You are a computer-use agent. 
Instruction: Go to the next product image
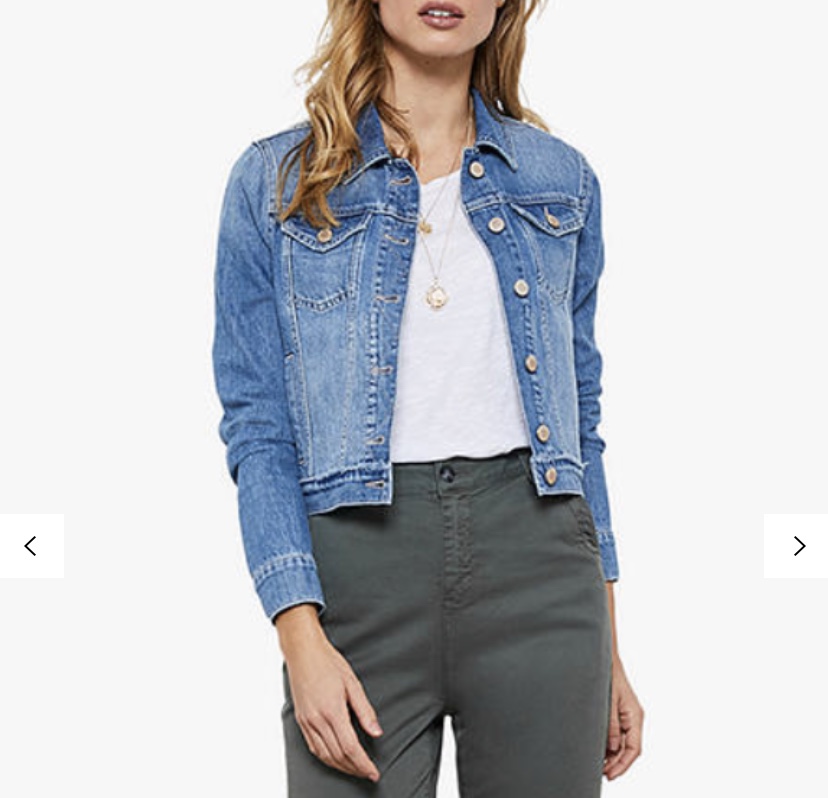point(797,546)
